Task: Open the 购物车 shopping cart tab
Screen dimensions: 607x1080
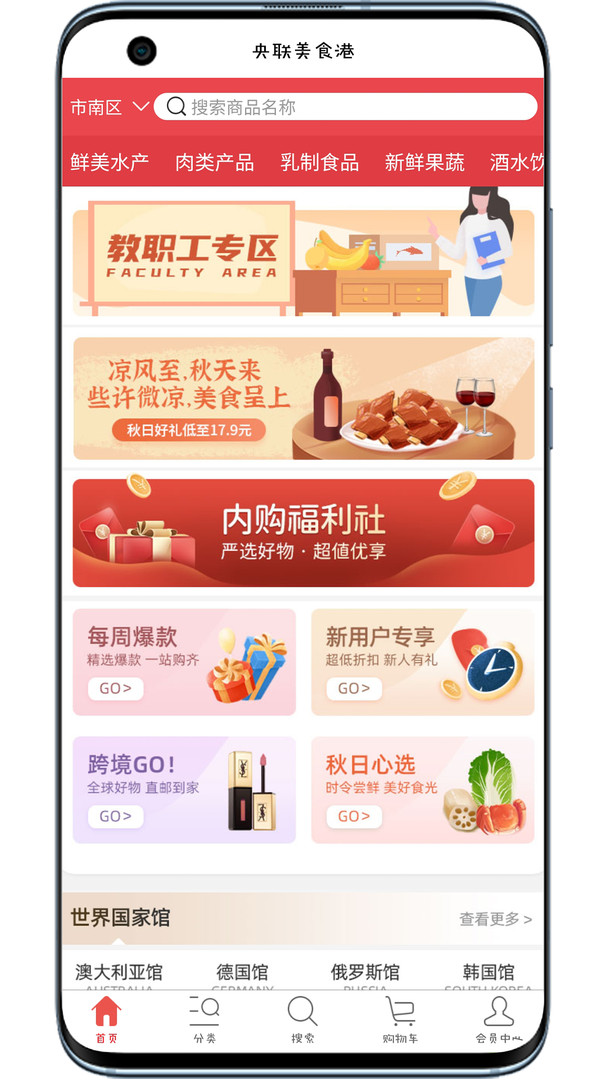Action: tap(400, 1020)
